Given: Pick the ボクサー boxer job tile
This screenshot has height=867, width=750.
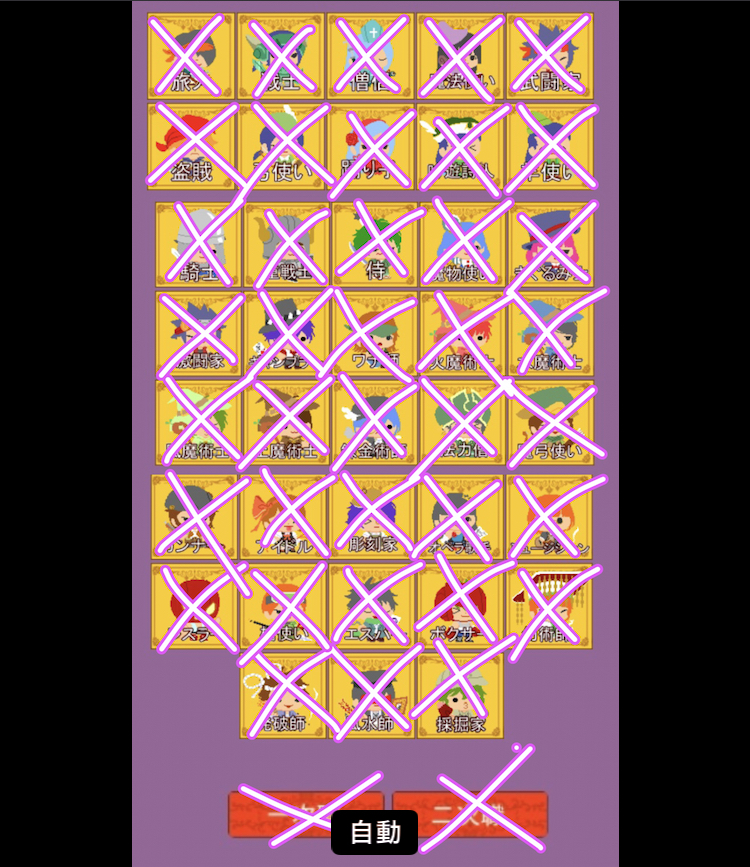Looking at the screenshot, I should pos(460,606).
